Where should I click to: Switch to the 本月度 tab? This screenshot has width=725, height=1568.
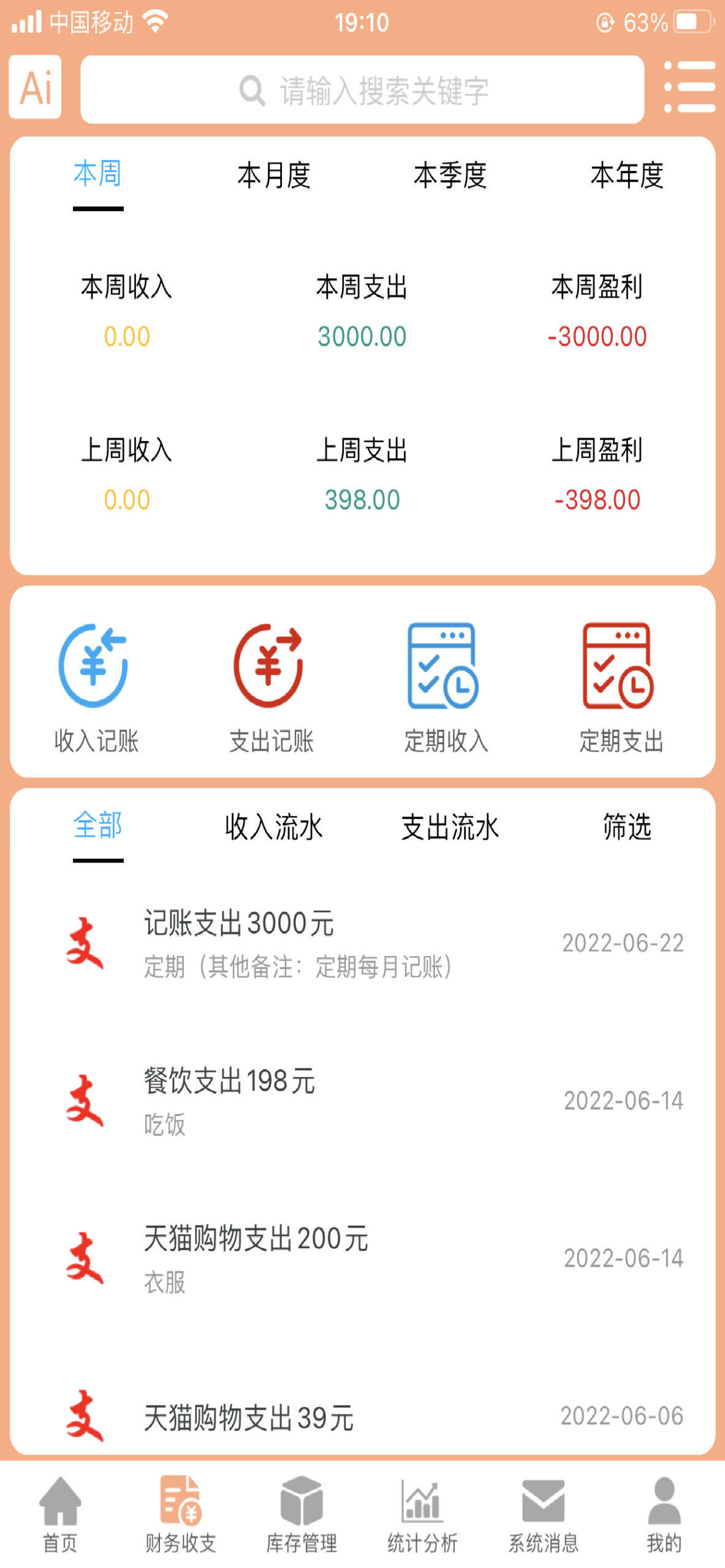273,176
